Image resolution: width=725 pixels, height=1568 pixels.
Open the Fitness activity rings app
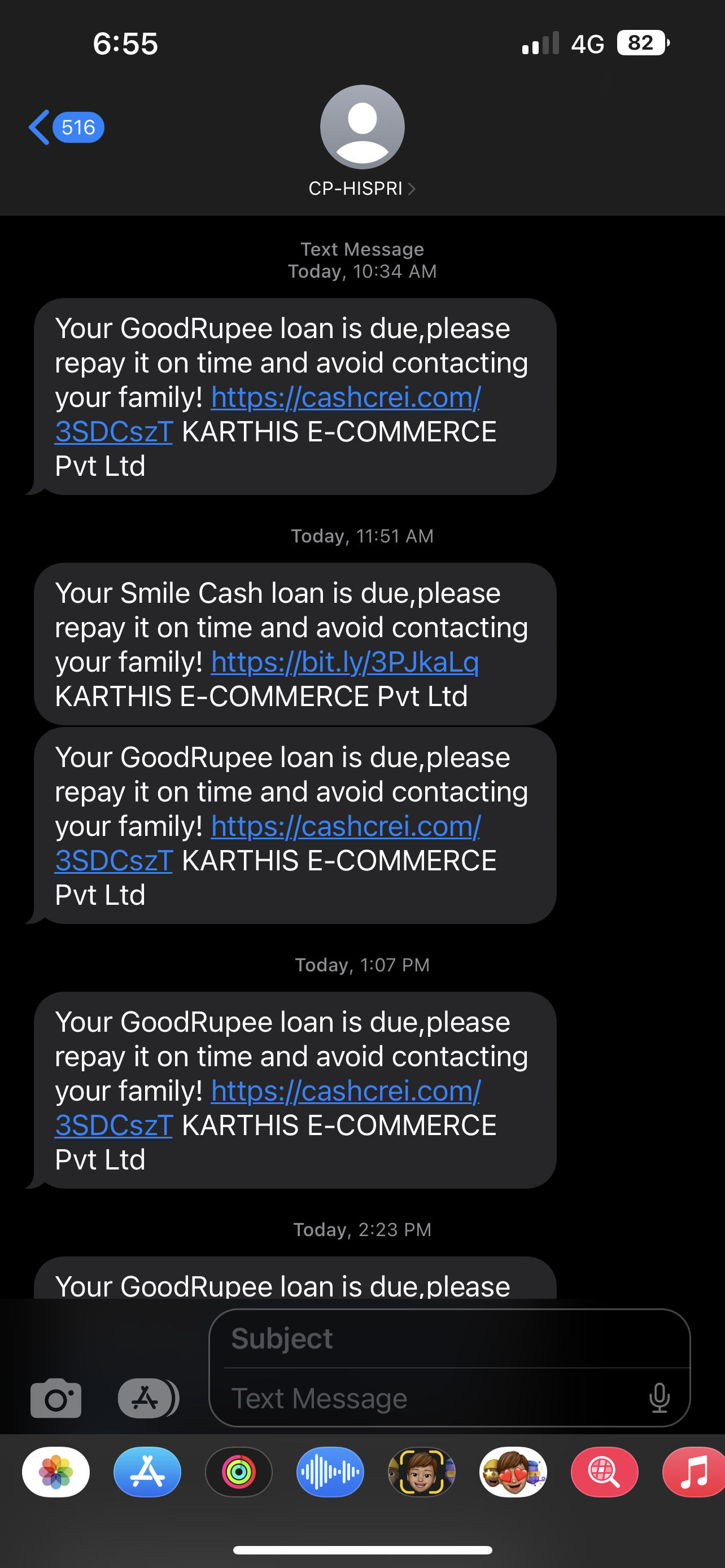[239, 1472]
